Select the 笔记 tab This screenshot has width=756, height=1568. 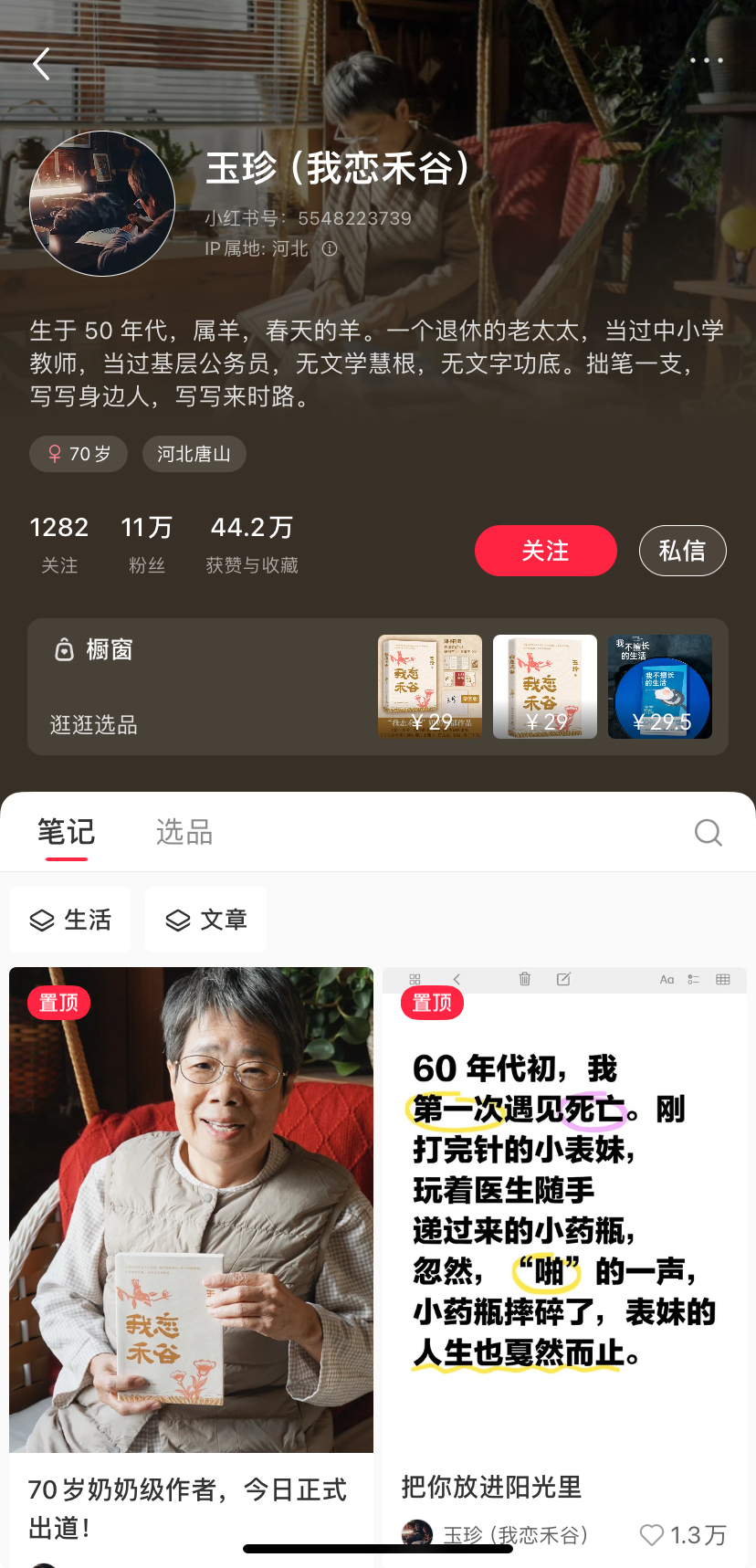tap(66, 832)
